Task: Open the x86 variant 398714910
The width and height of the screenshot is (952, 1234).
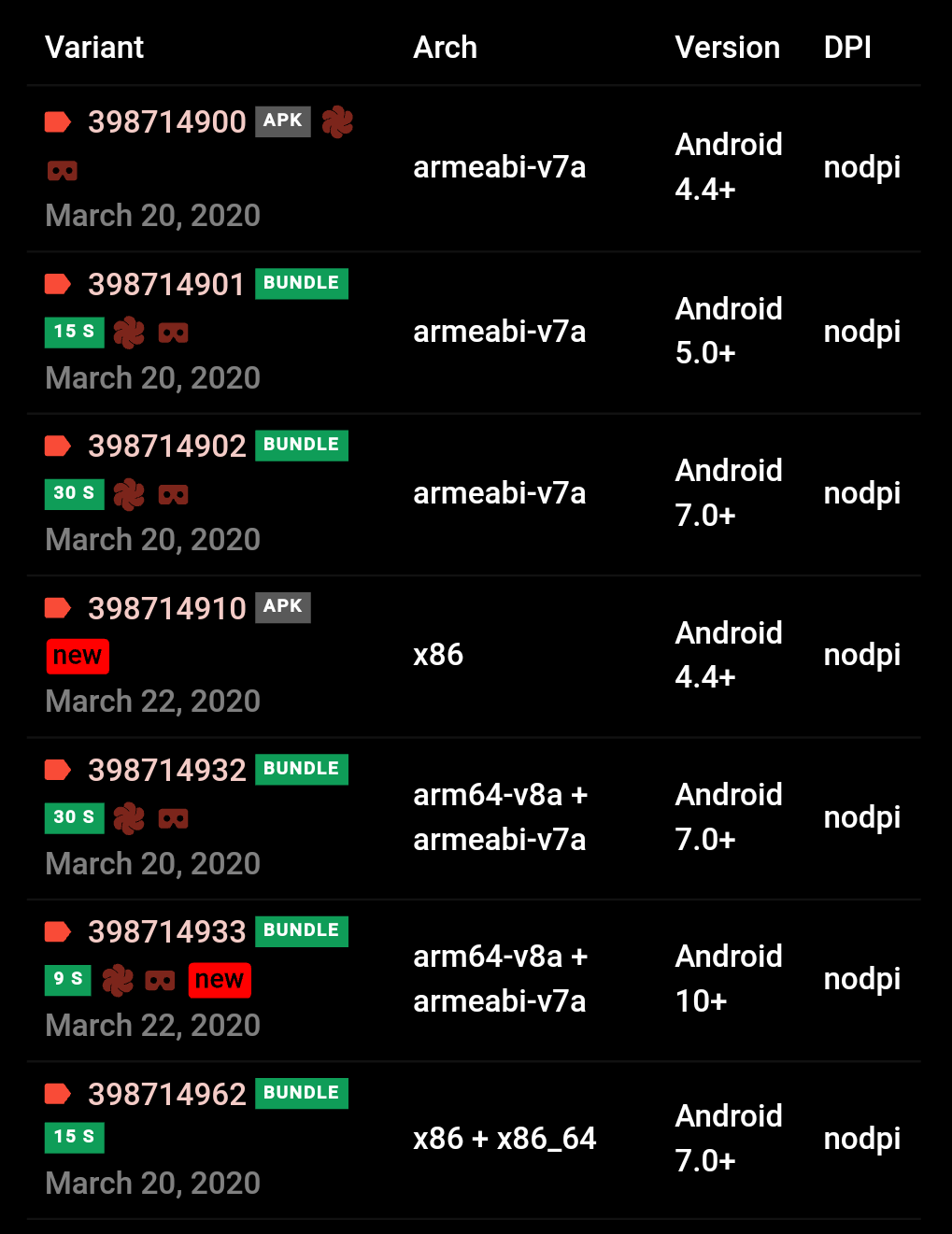Action: [x=166, y=608]
